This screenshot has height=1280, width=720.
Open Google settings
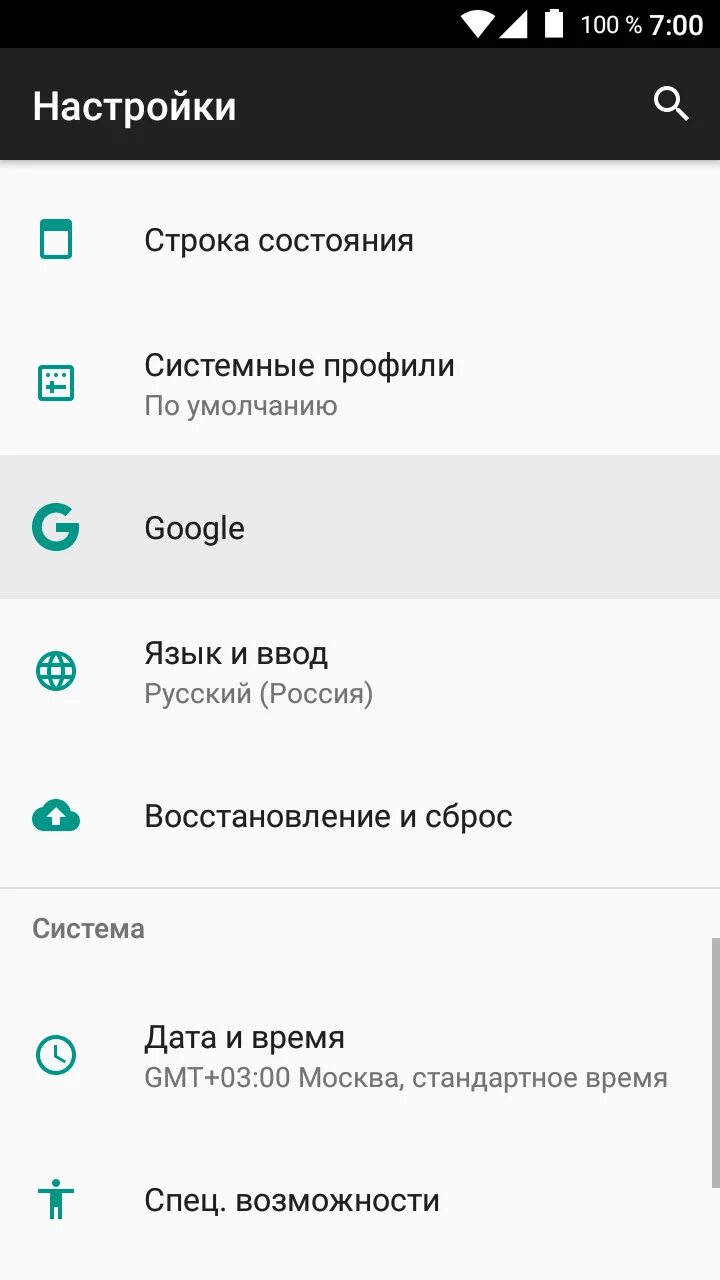tap(360, 528)
